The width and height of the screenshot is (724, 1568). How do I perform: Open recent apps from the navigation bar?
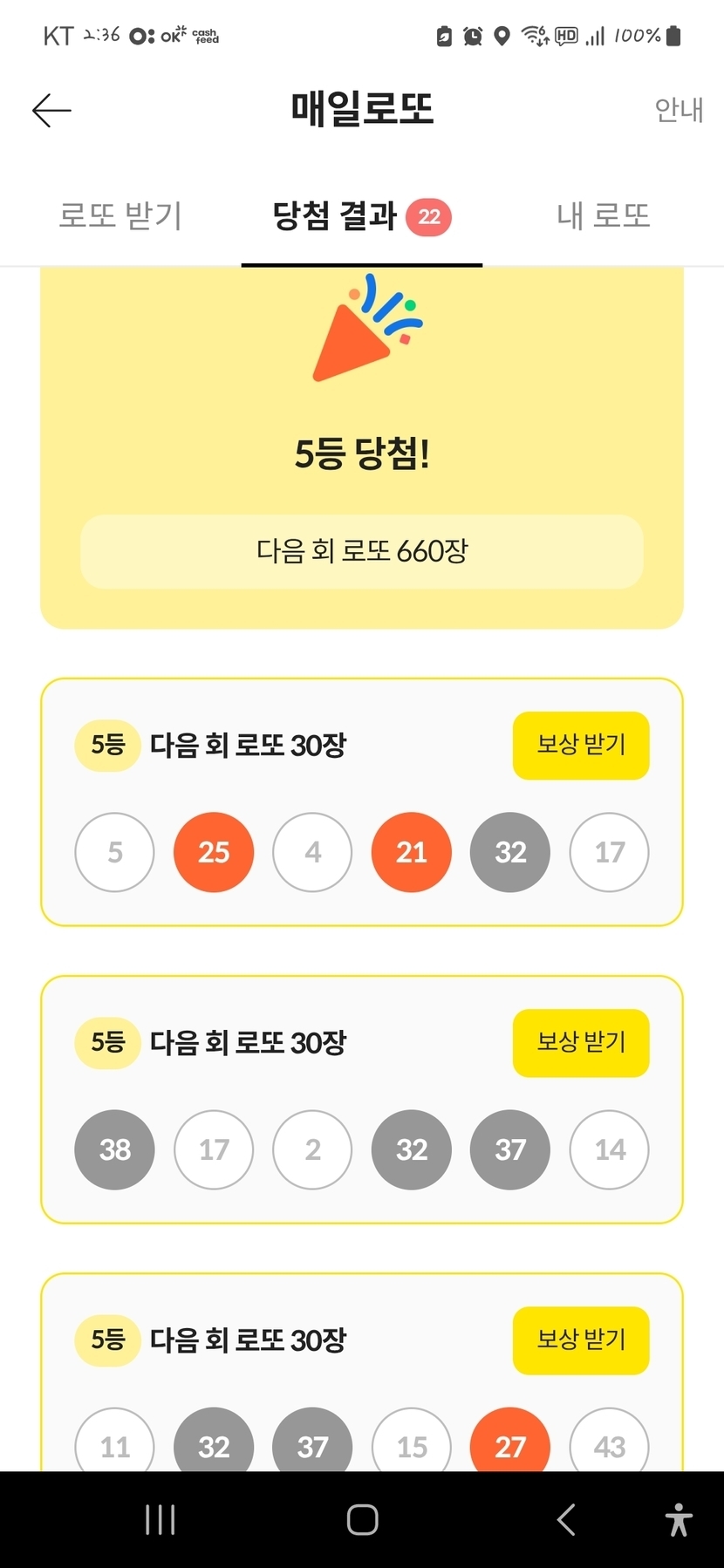click(x=161, y=1520)
